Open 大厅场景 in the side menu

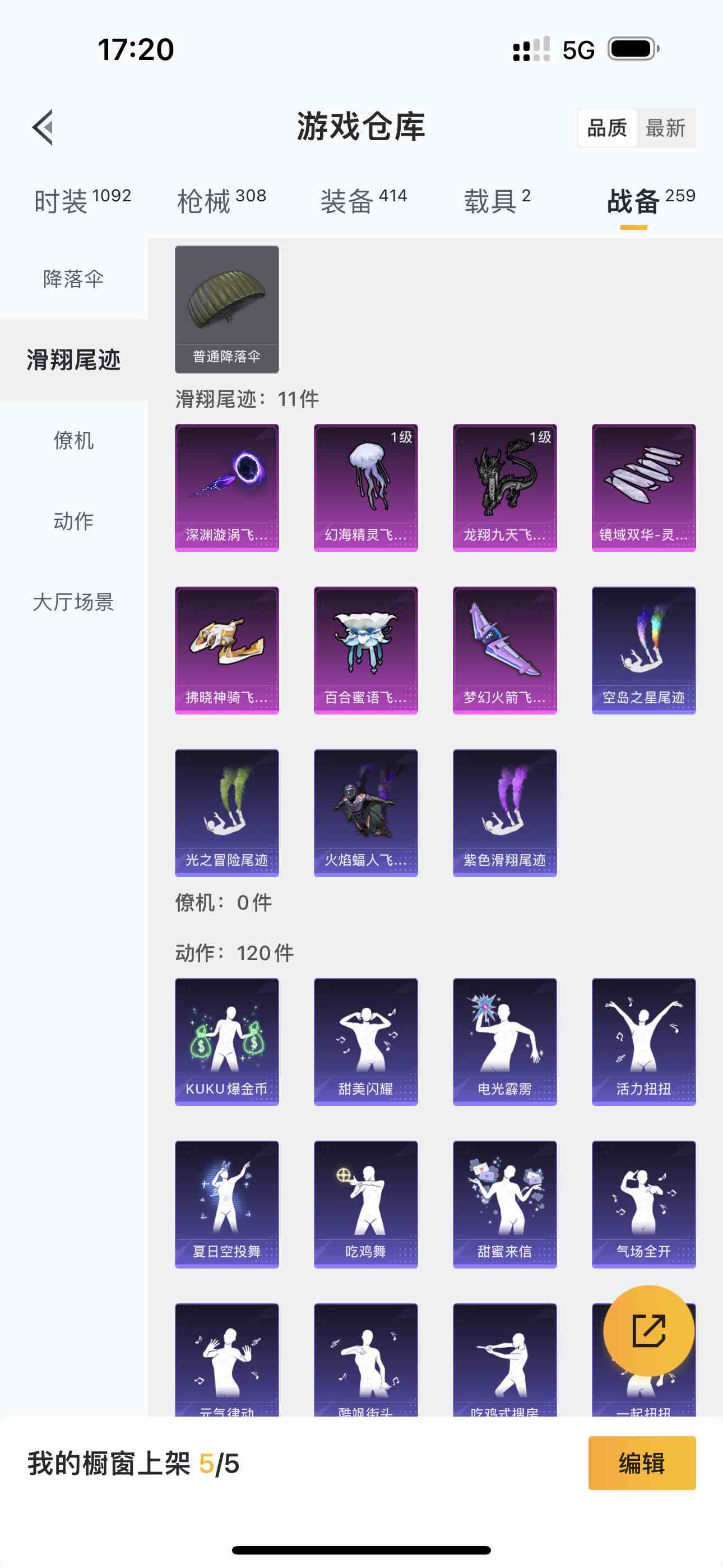(x=73, y=602)
